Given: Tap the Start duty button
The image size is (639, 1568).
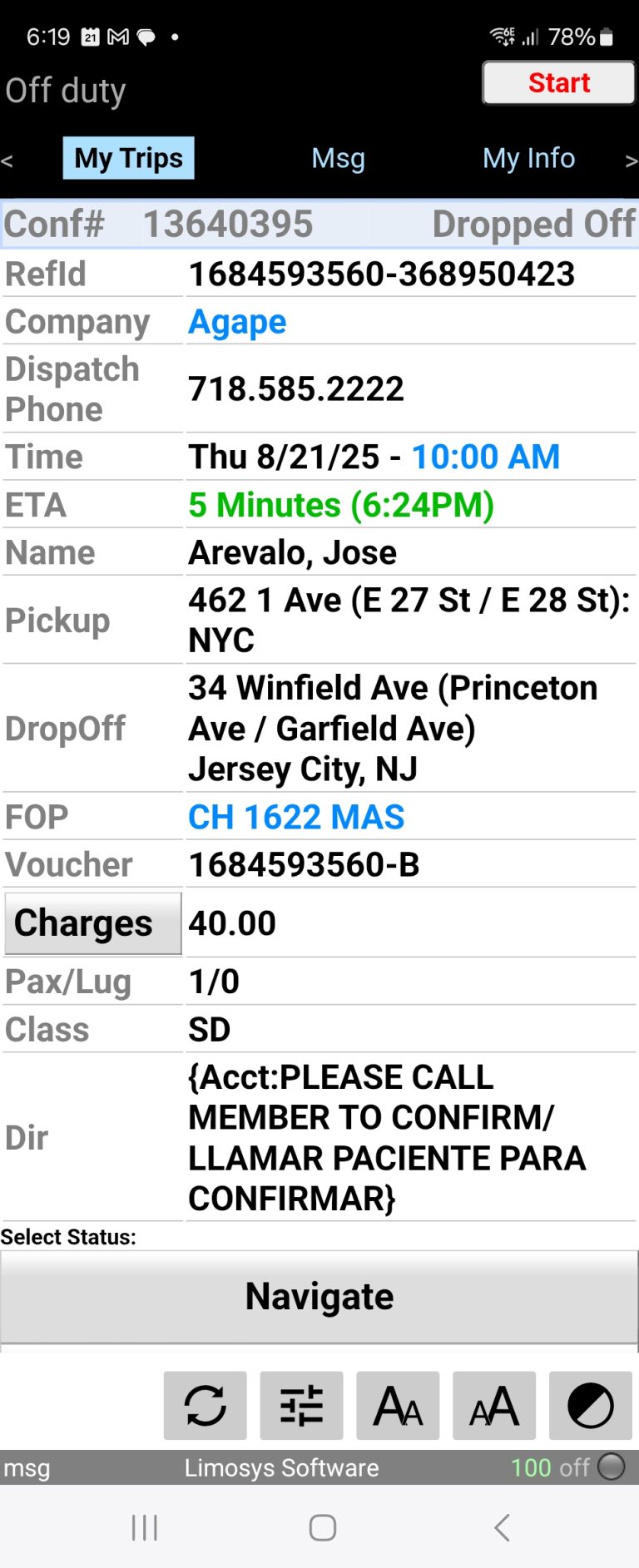Looking at the screenshot, I should tap(558, 83).
